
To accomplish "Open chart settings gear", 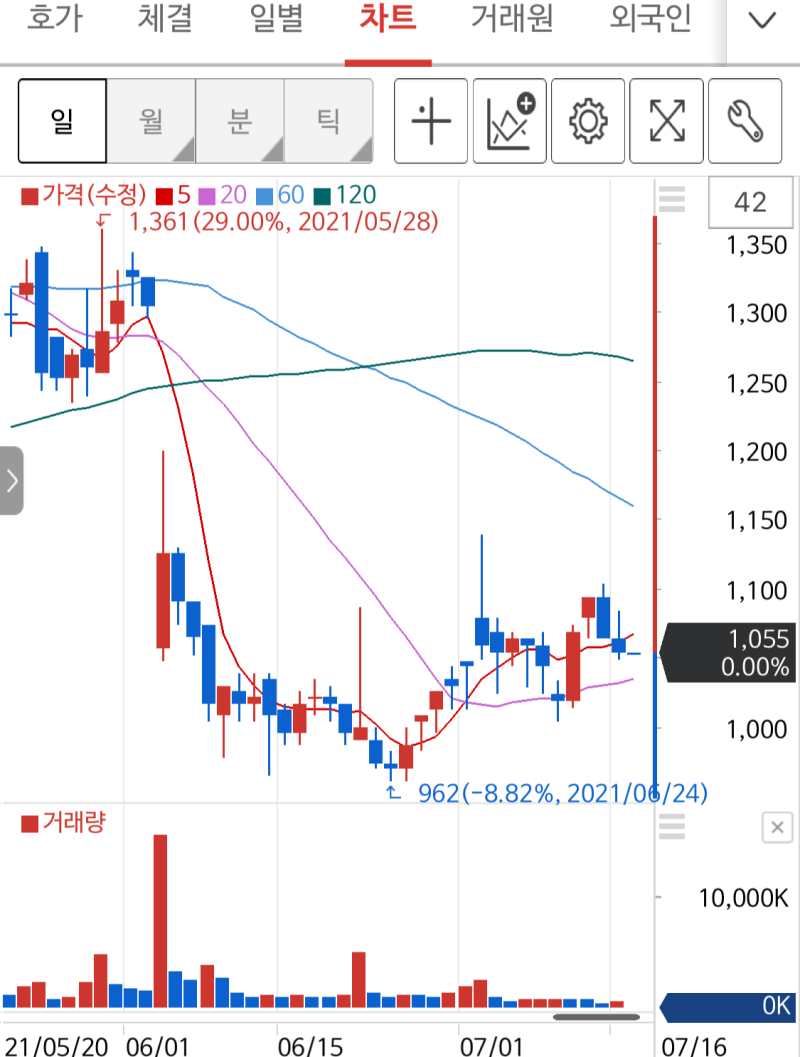I will pos(588,121).
